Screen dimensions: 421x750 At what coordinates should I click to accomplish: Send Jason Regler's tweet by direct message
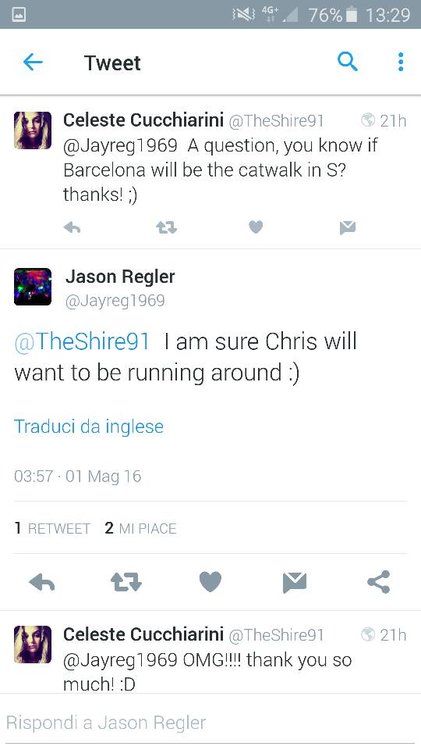pos(294,582)
